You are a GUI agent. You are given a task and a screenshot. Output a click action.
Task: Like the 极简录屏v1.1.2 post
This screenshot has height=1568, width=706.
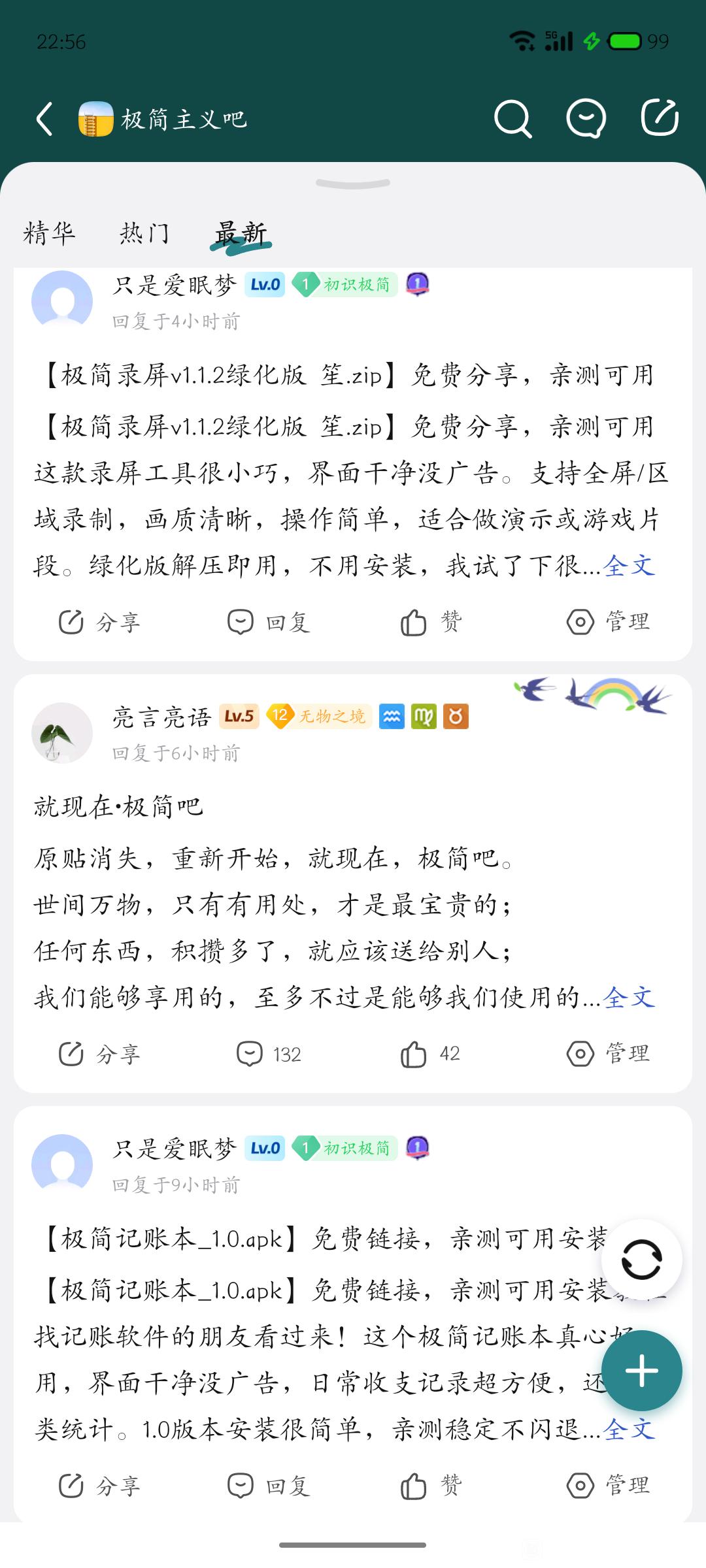431,622
